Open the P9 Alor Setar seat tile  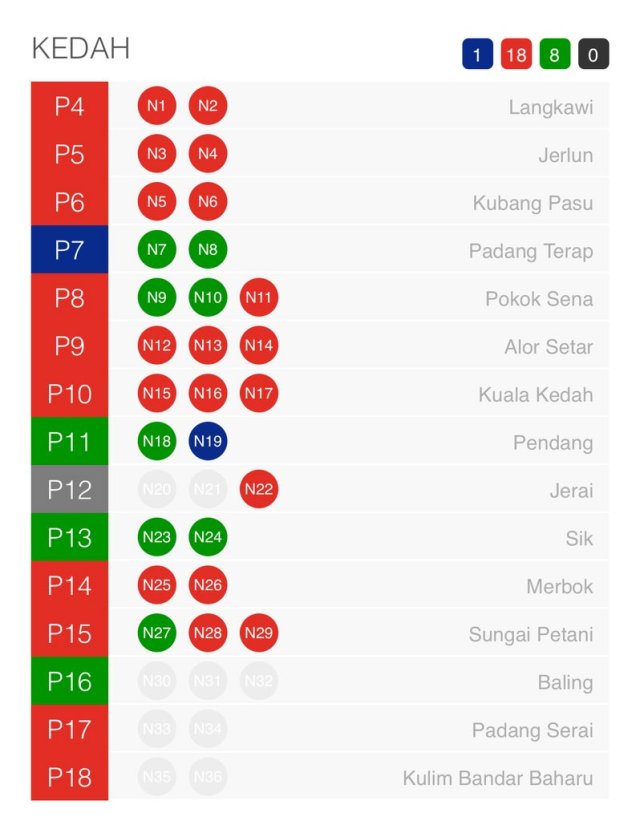(x=69, y=346)
